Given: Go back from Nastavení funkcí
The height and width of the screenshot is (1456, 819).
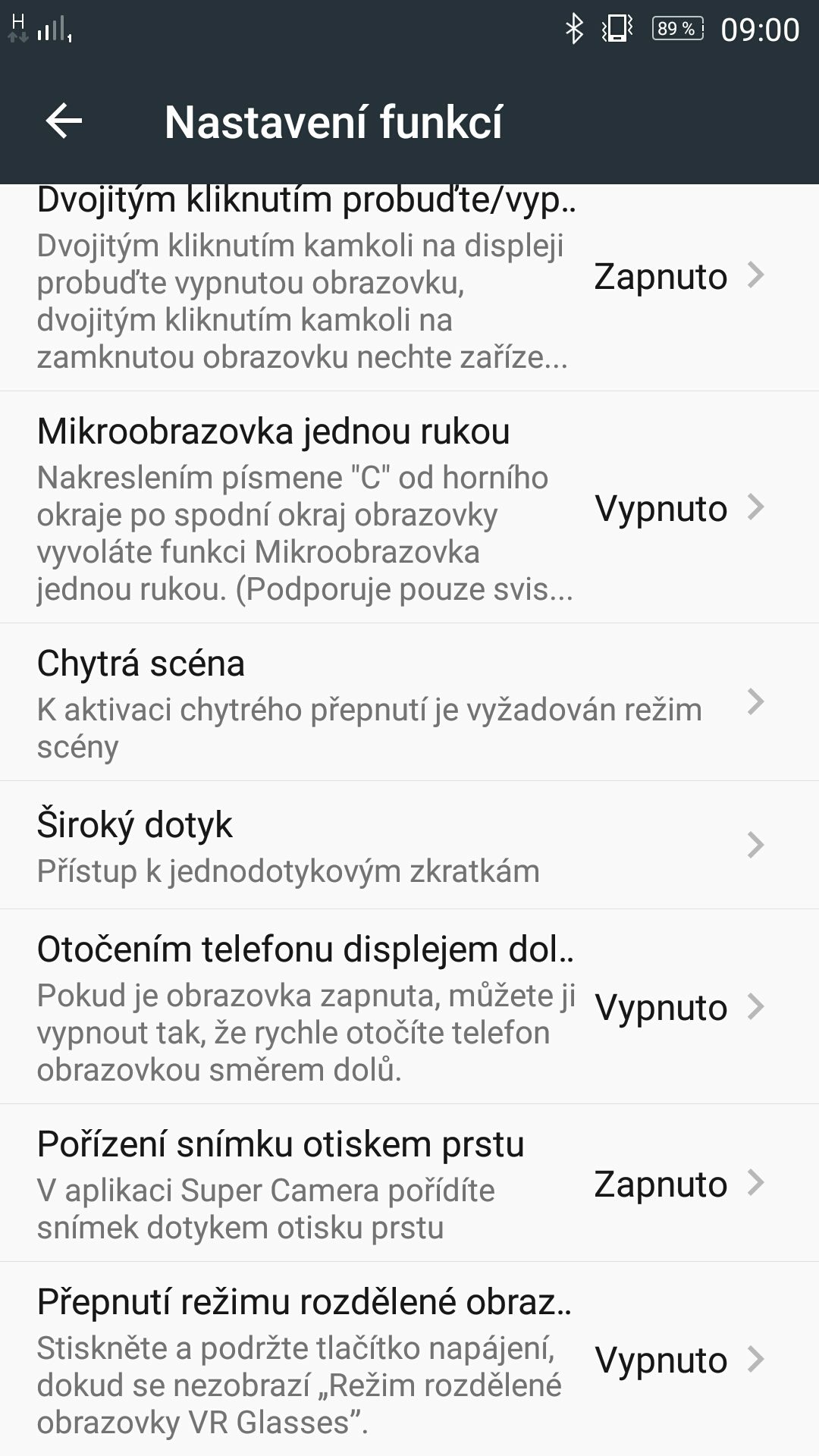Looking at the screenshot, I should point(64,121).
